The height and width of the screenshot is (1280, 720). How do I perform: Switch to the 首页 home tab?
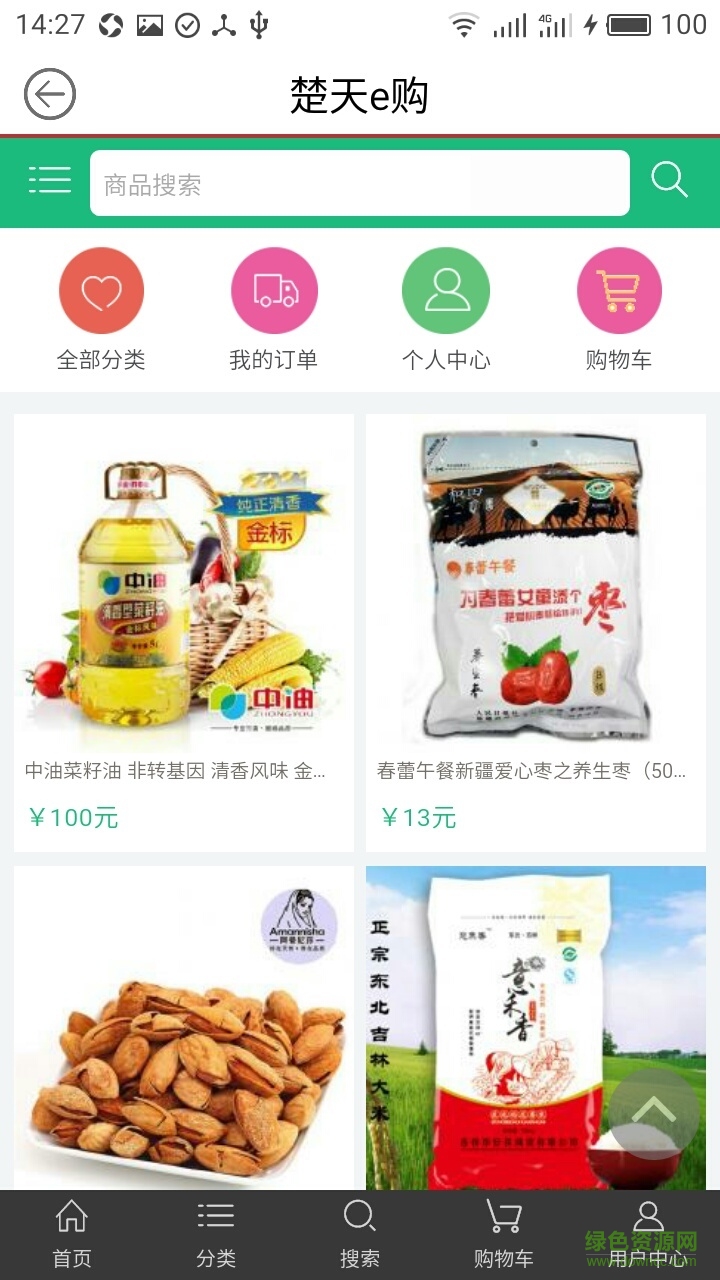coord(72,1235)
